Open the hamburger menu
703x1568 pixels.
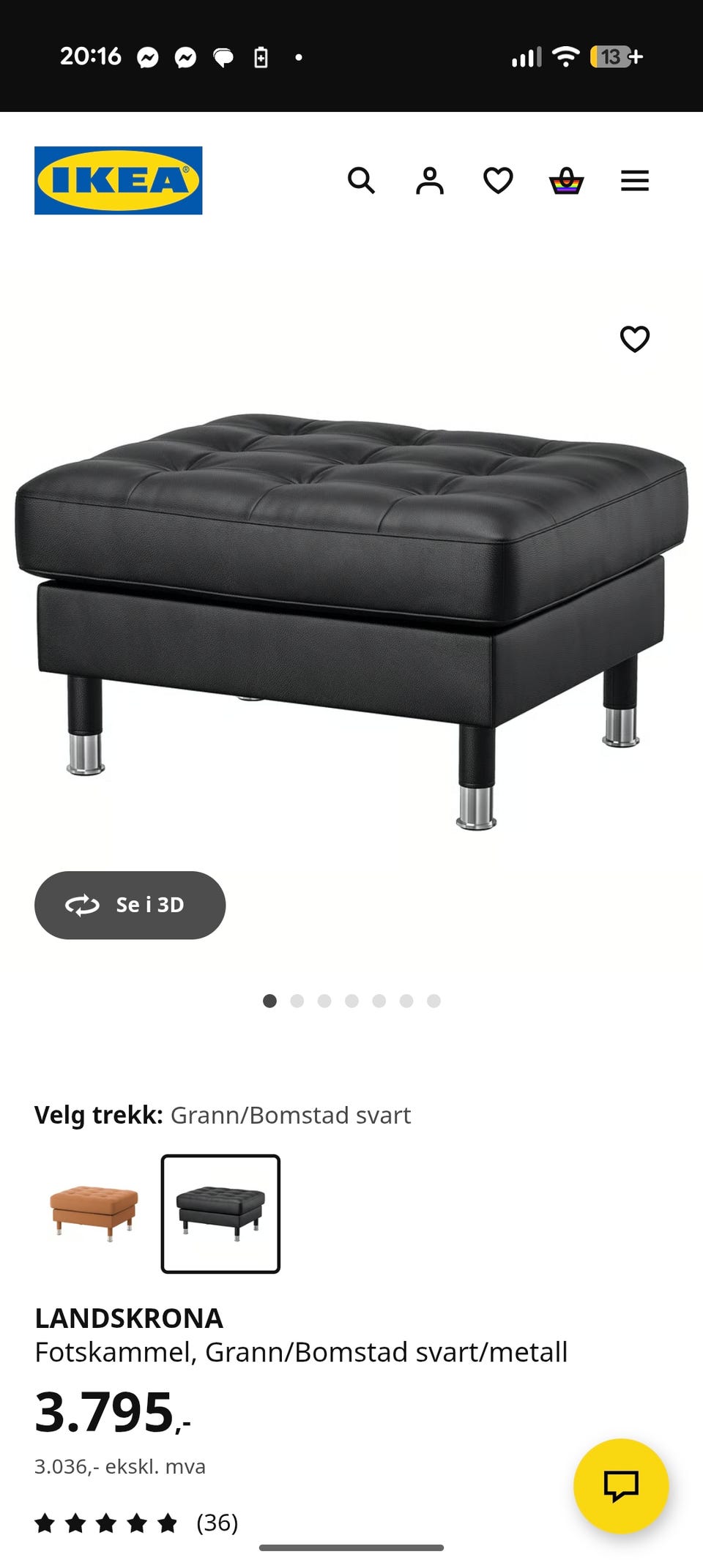tap(634, 180)
